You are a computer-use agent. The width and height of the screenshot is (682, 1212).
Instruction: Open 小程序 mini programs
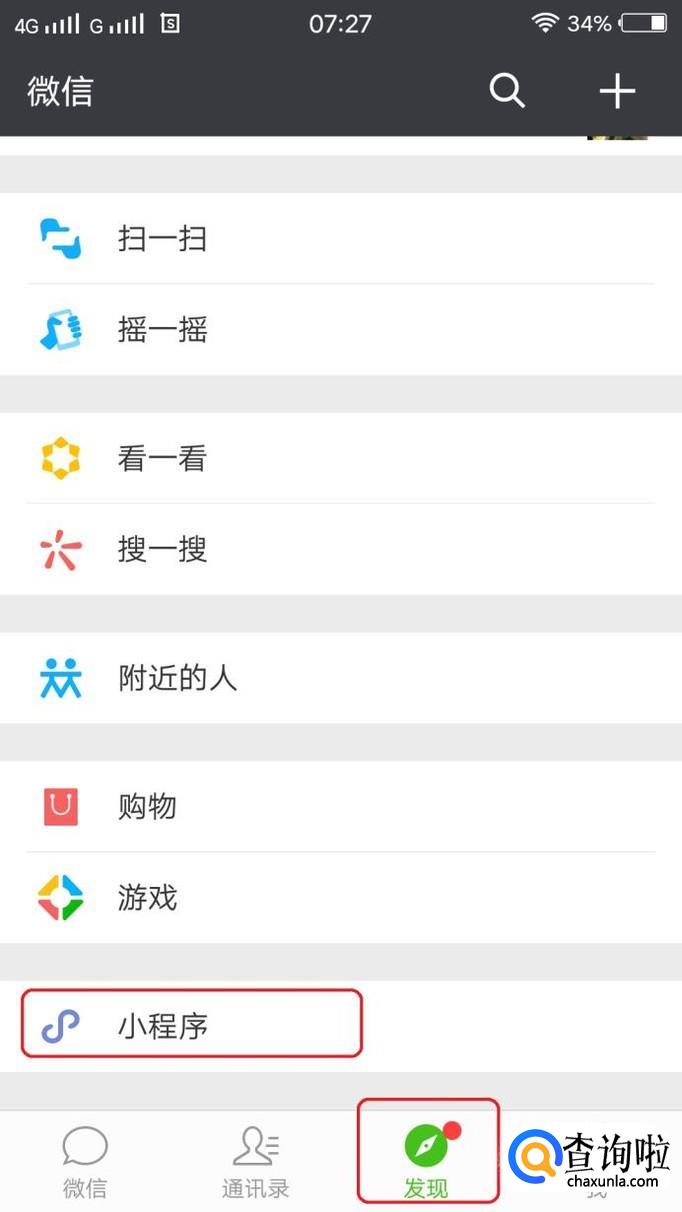click(x=341, y=1026)
